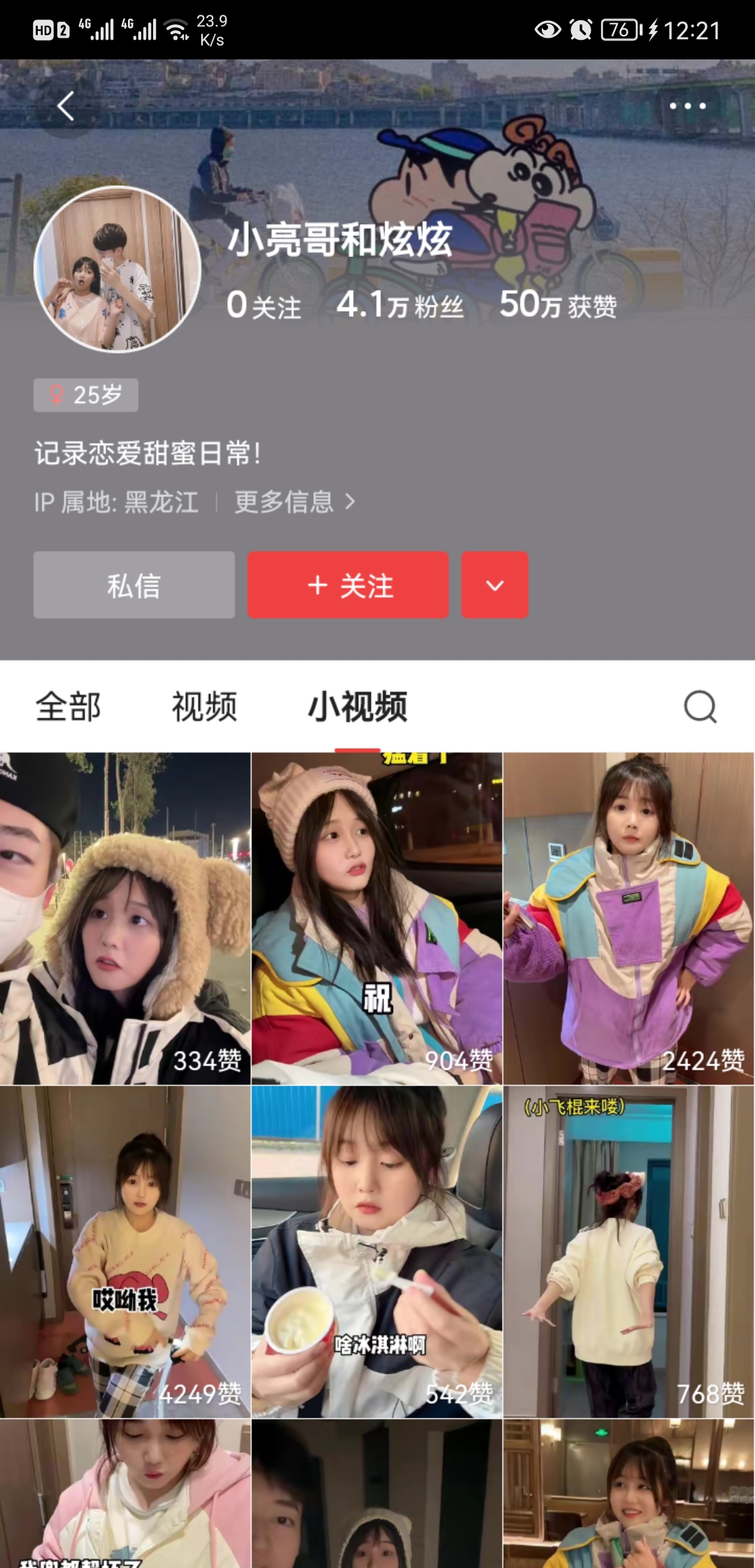
Task: Play the 小飞棍来喽 video with 768赞
Action: point(628,1251)
